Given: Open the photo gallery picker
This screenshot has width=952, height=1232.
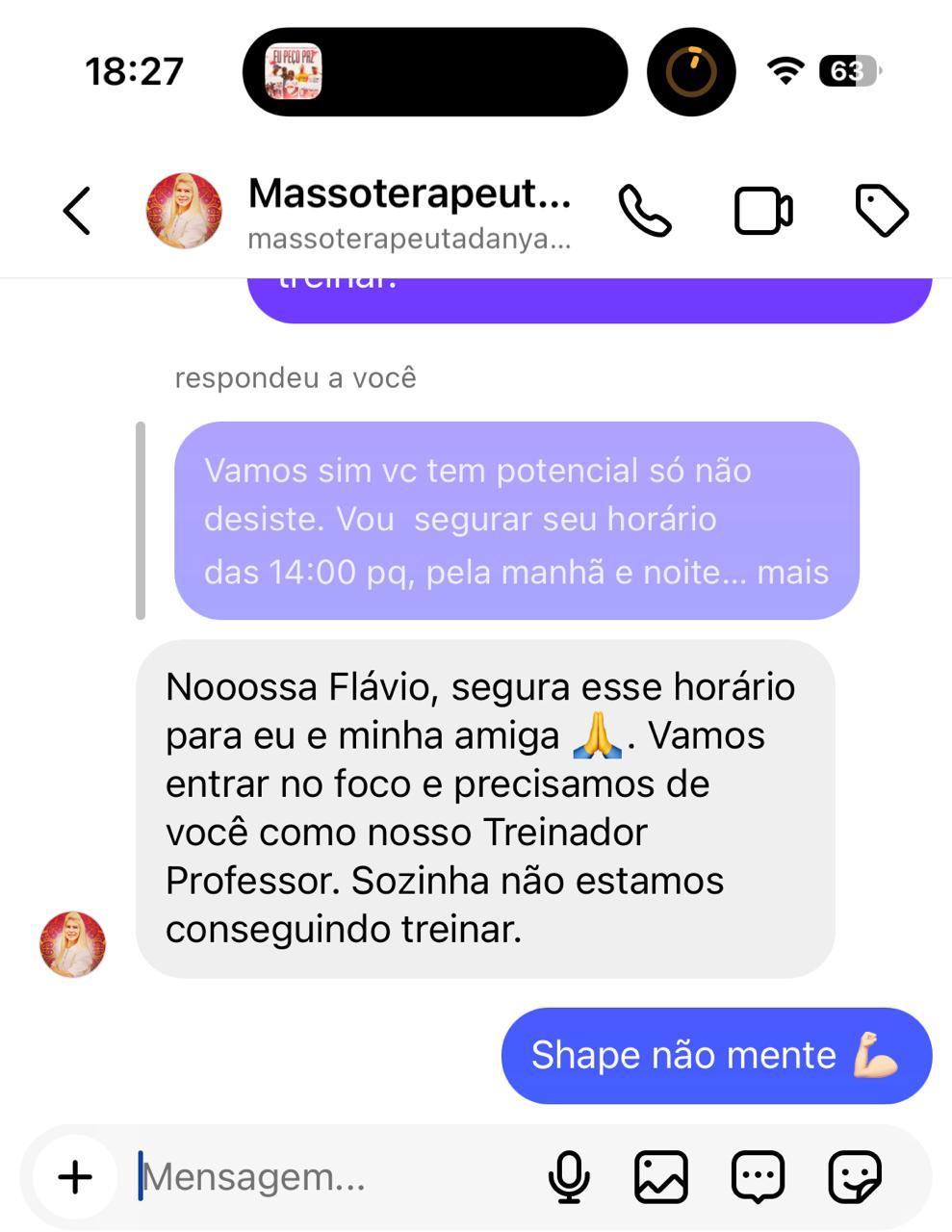Looking at the screenshot, I should [x=661, y=1177].
